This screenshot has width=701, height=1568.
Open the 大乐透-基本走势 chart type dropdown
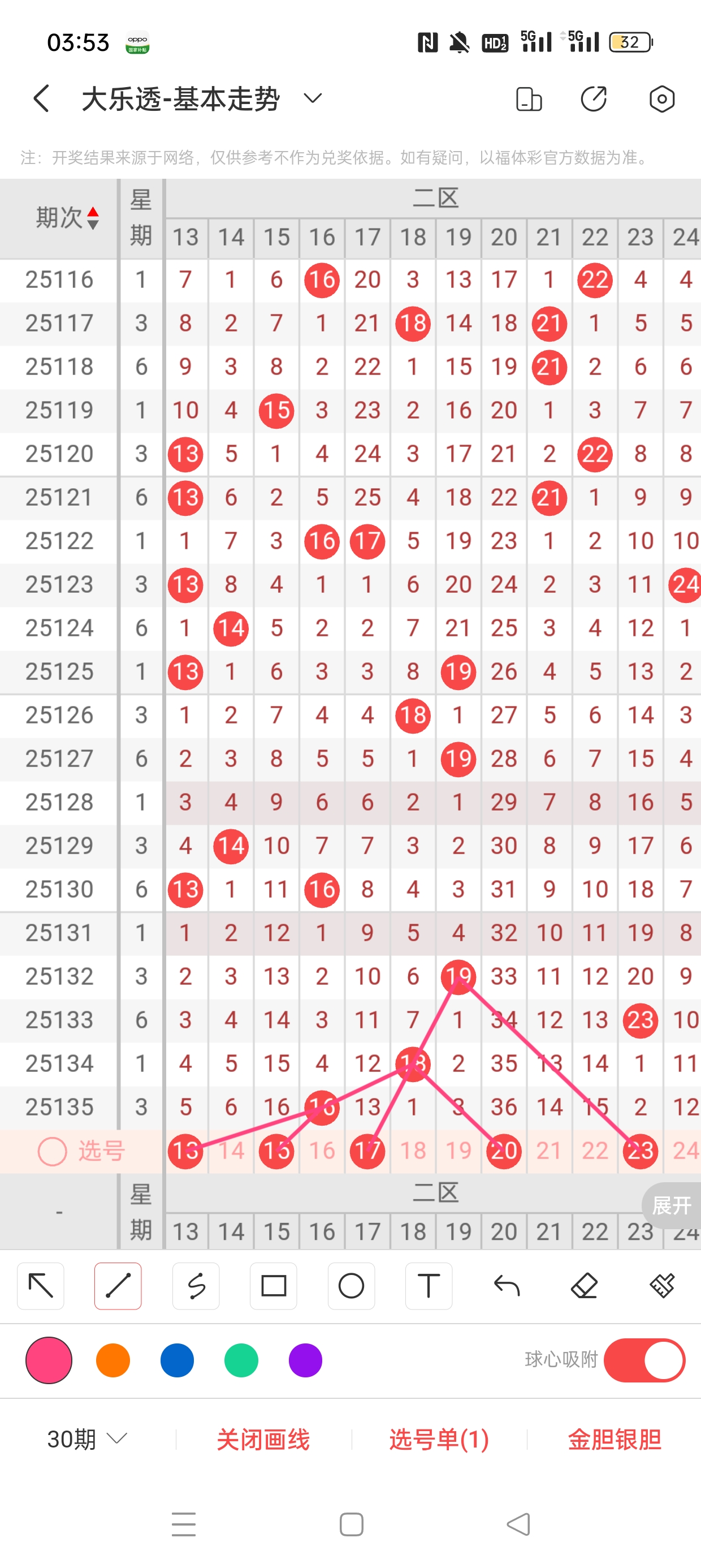tap(312, 98)
